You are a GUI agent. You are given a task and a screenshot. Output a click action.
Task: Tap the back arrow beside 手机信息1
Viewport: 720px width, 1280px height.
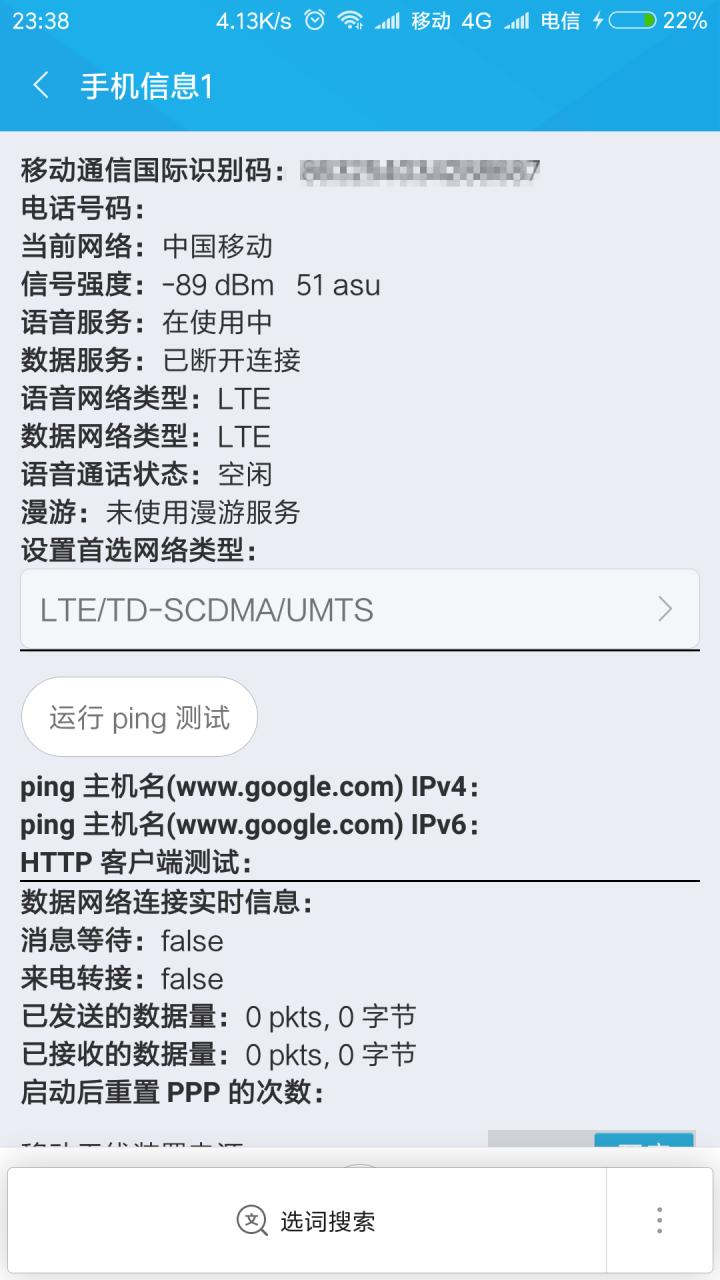42,87
